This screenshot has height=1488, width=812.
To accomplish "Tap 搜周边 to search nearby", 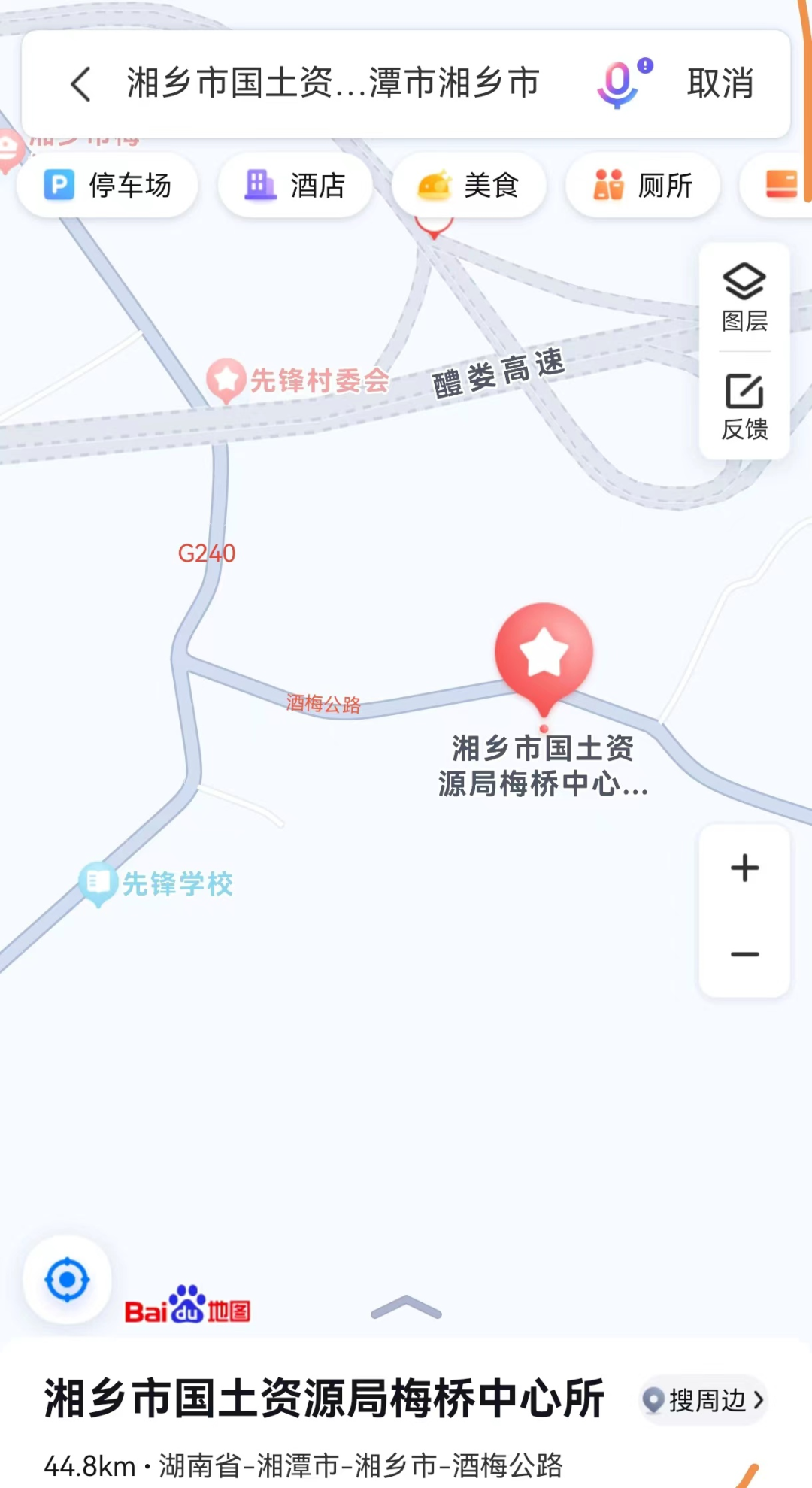I will [703, 1400].
